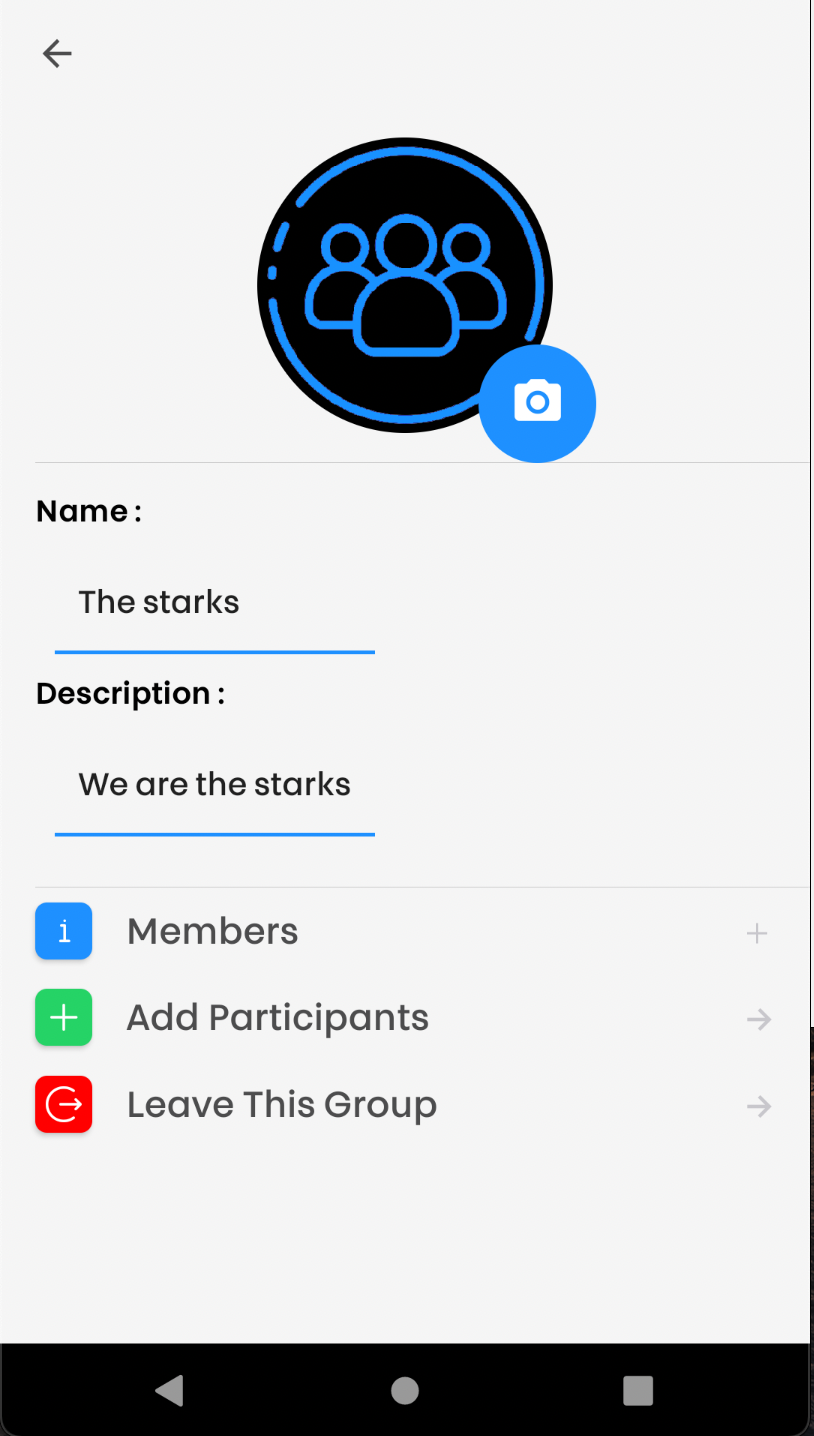
Task: Select Leave This Group
Action: (x=405, y=1105)
